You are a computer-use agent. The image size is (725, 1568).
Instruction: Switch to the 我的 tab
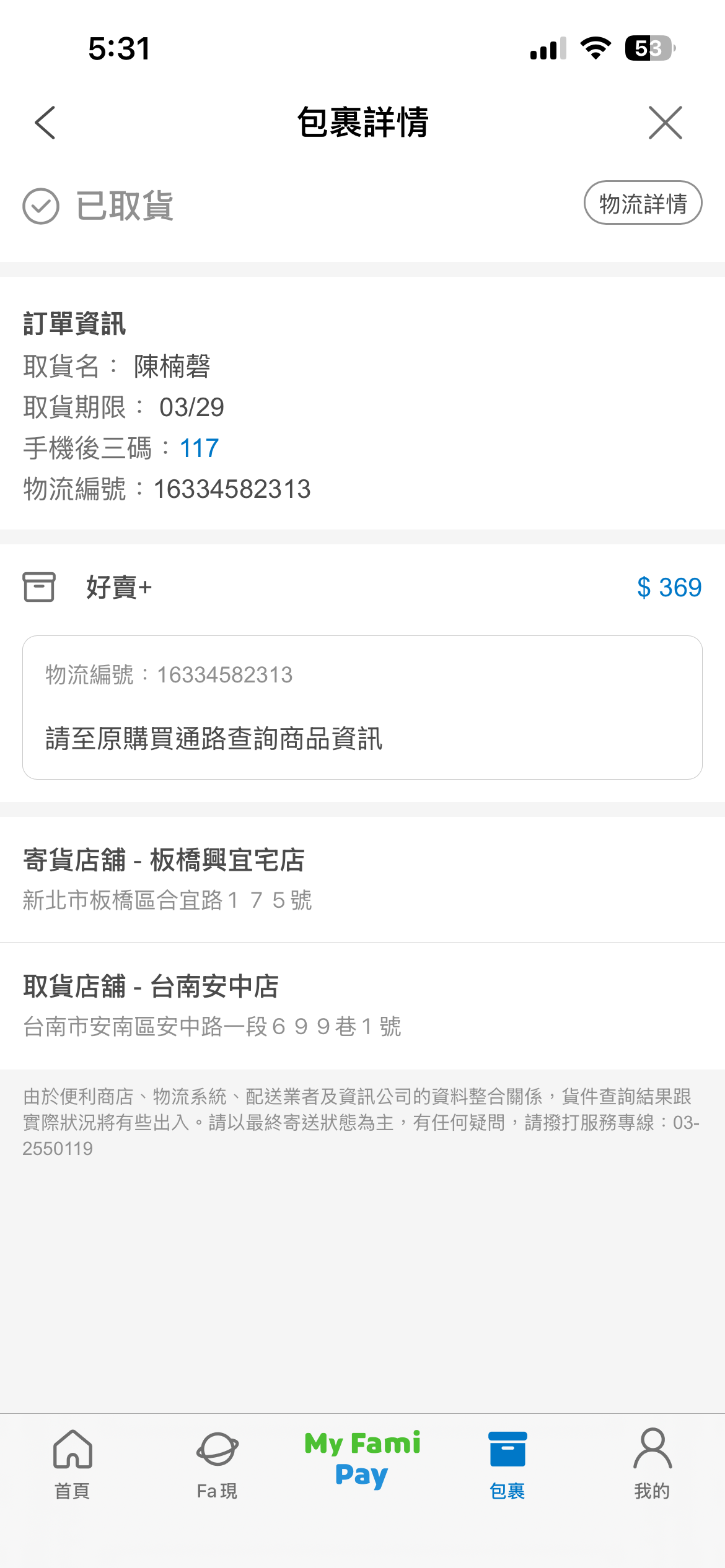(x=652, y=1463)
